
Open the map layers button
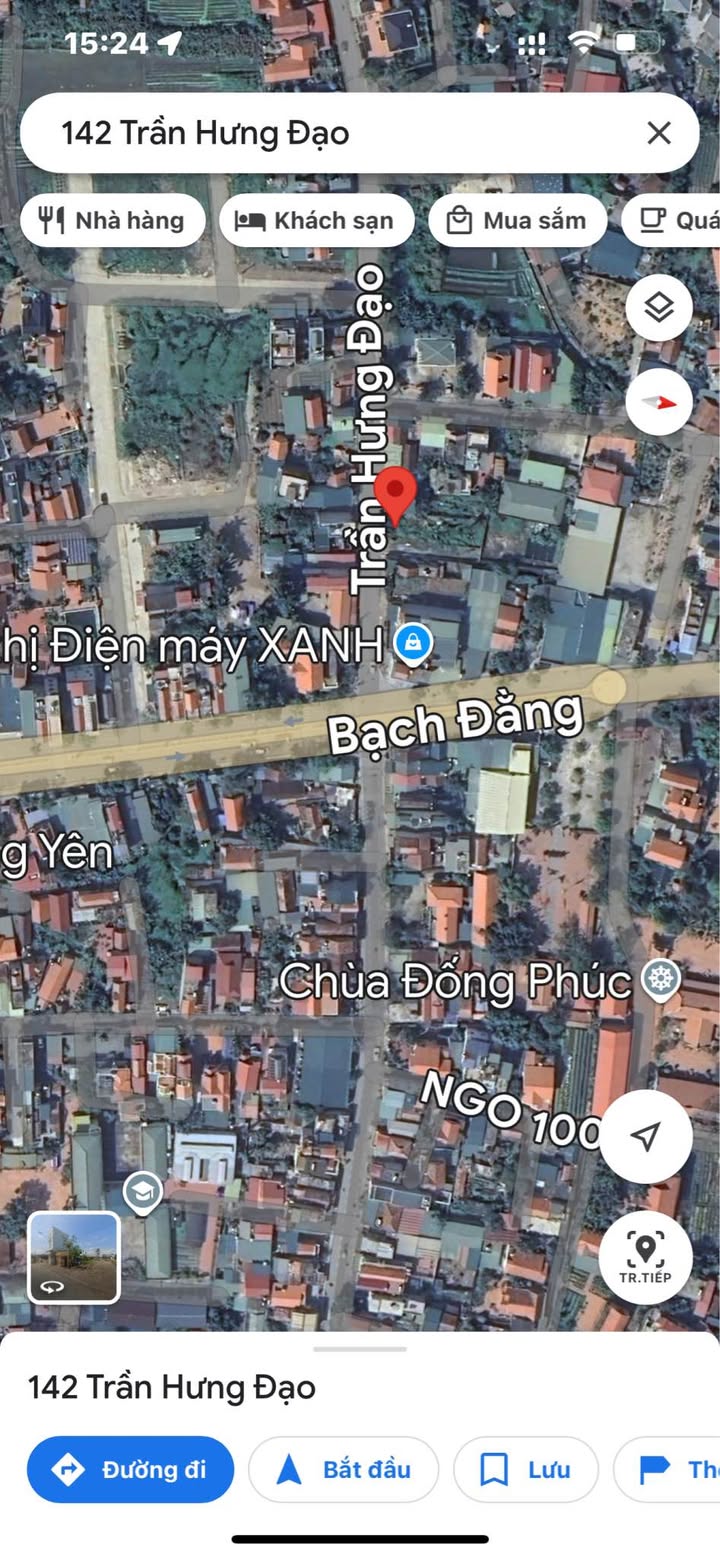tap(659, 307)
